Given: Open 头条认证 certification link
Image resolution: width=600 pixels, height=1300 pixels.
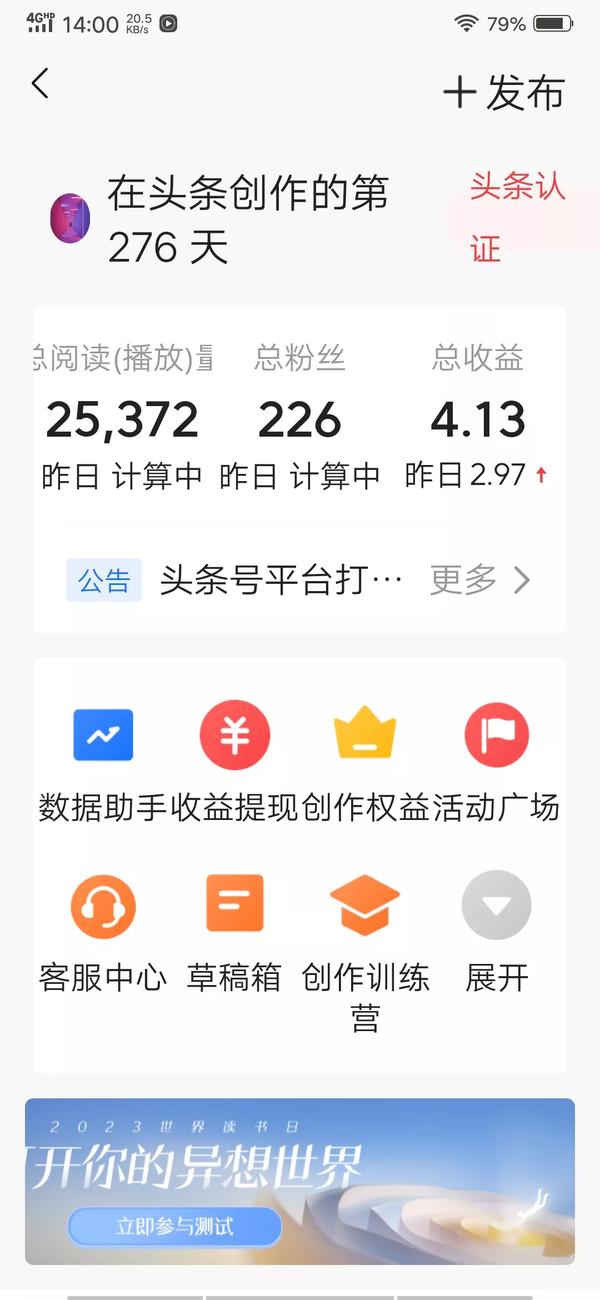Looking at the screenshot, I should [x=517, y=216].
